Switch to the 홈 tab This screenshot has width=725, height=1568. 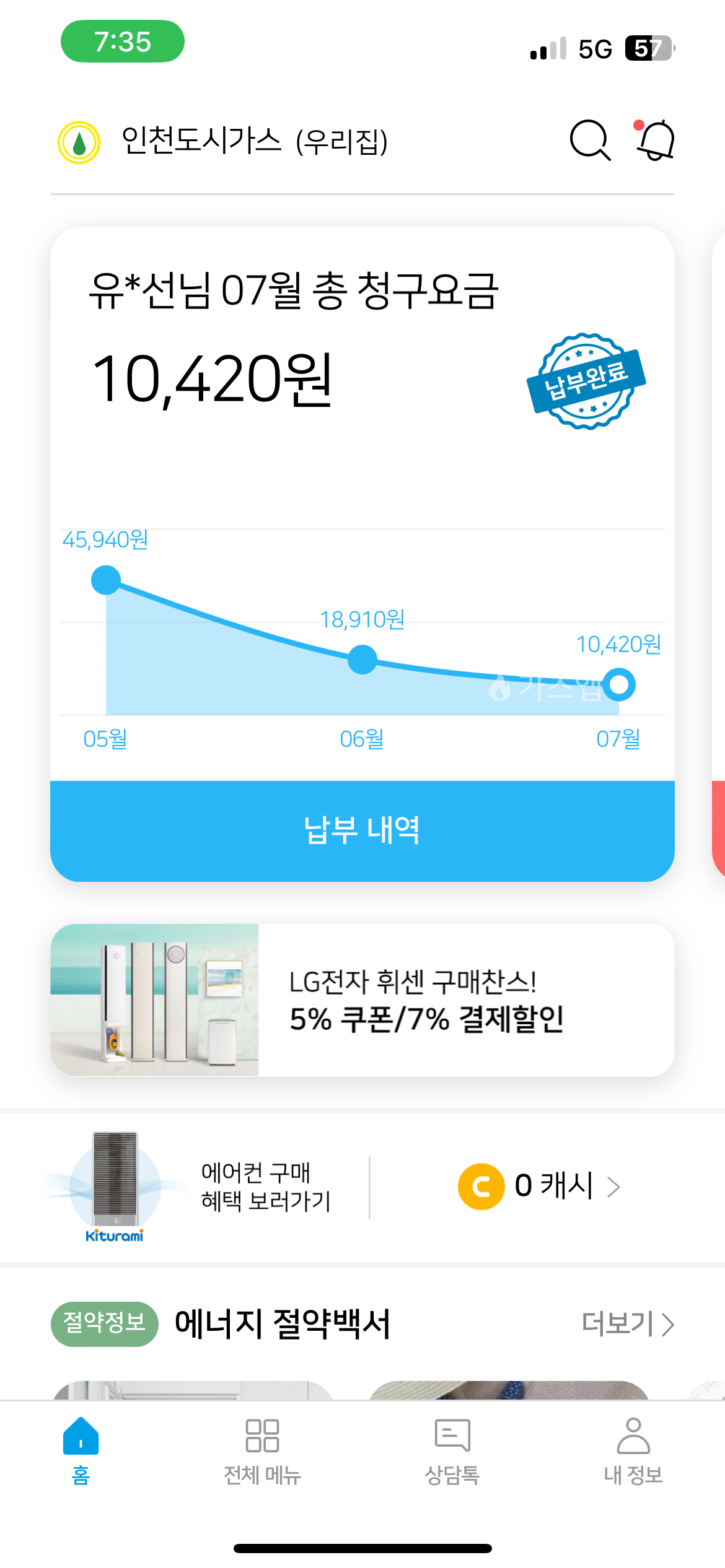point(81,1450)
